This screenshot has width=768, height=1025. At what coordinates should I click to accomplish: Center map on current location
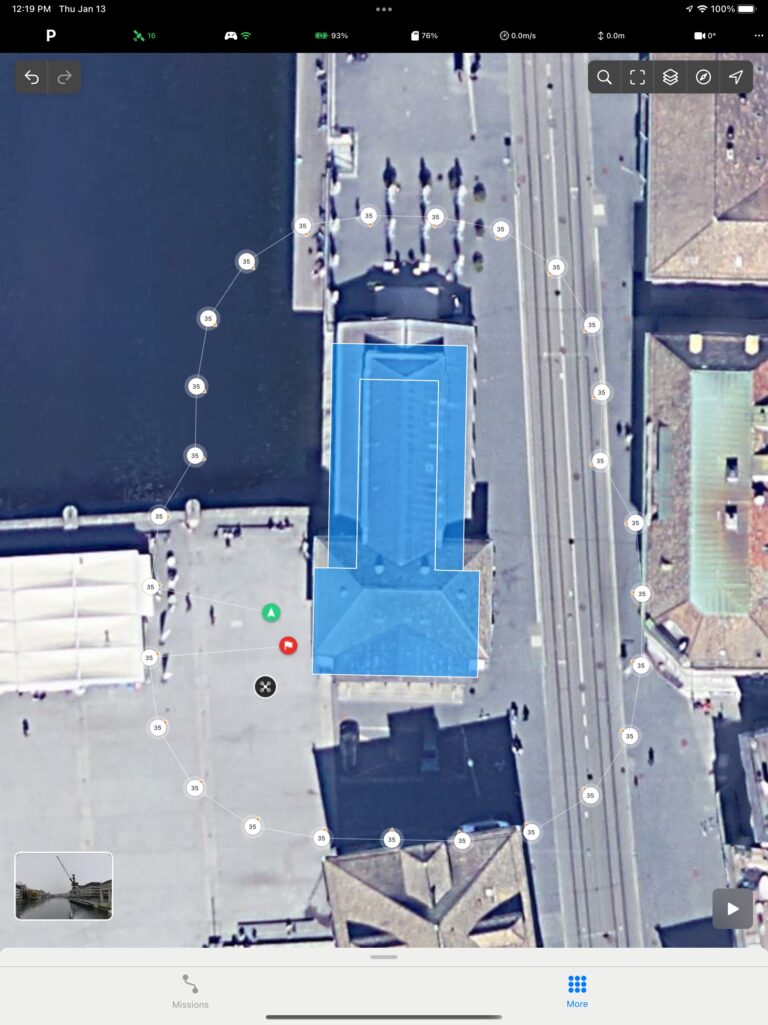[x=736, y=77]
